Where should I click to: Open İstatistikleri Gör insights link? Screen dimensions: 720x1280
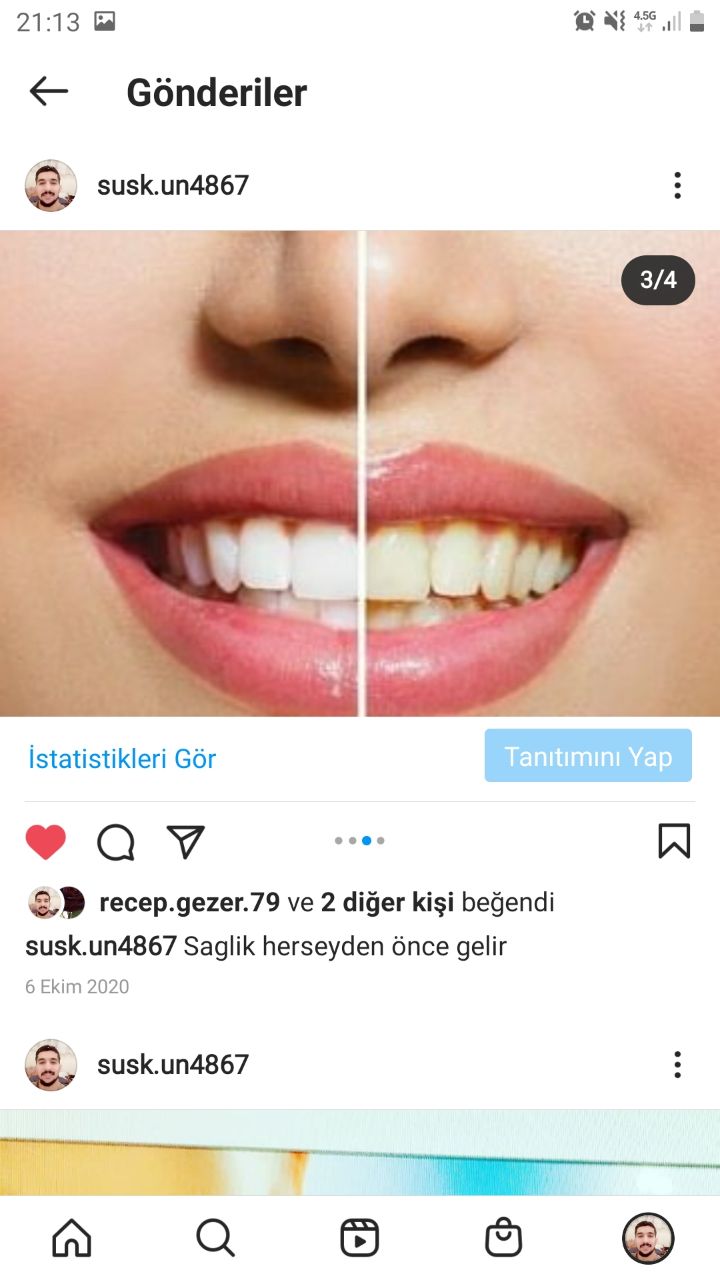coord(122,758)
